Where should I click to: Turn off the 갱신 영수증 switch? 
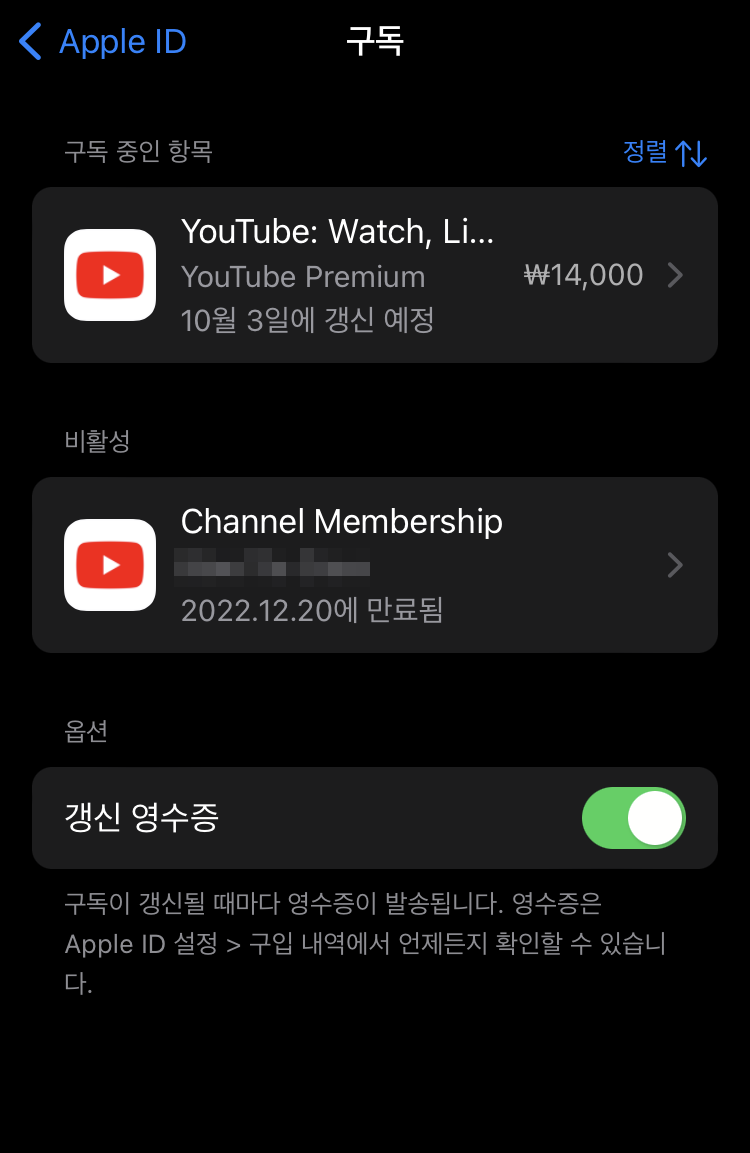(x=633, y=818)
